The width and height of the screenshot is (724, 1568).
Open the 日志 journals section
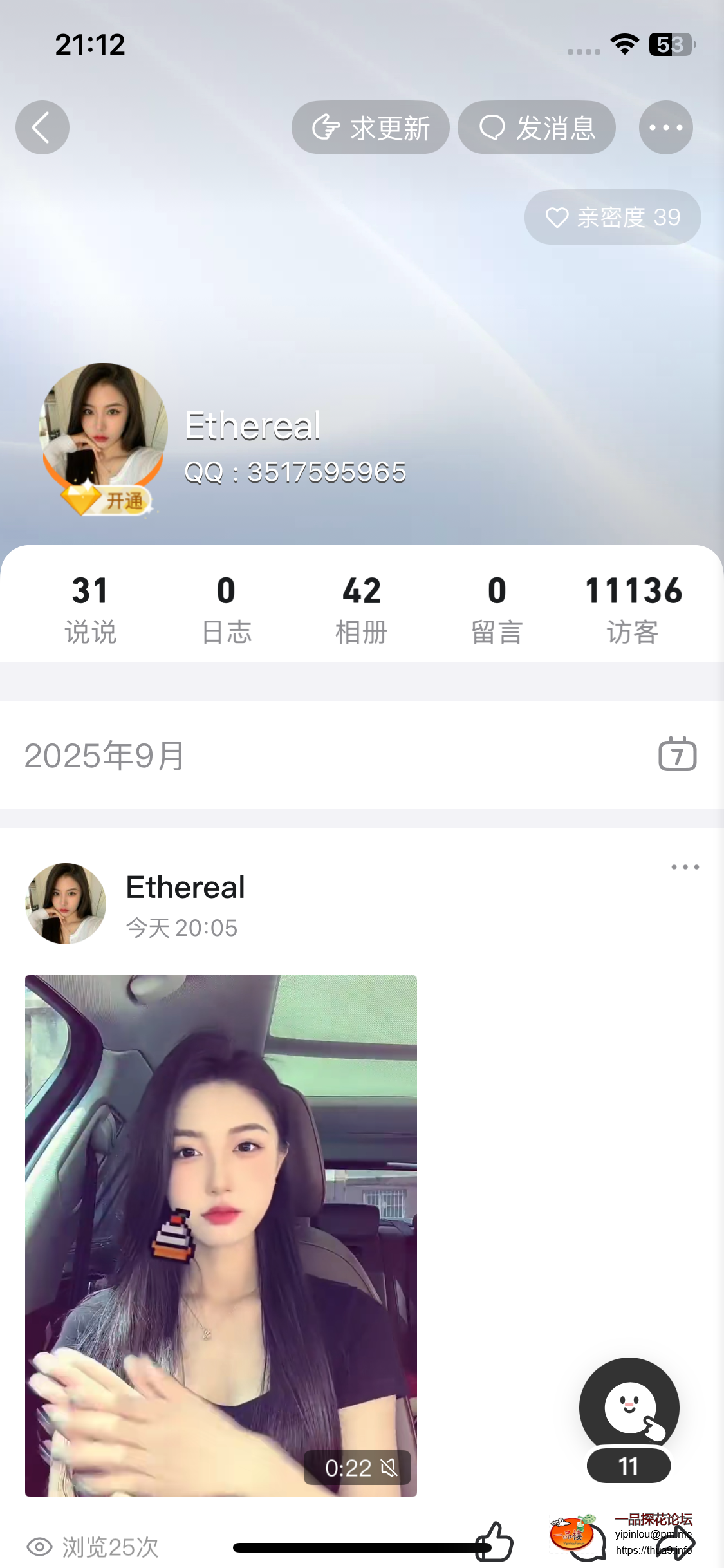point(226,608)
